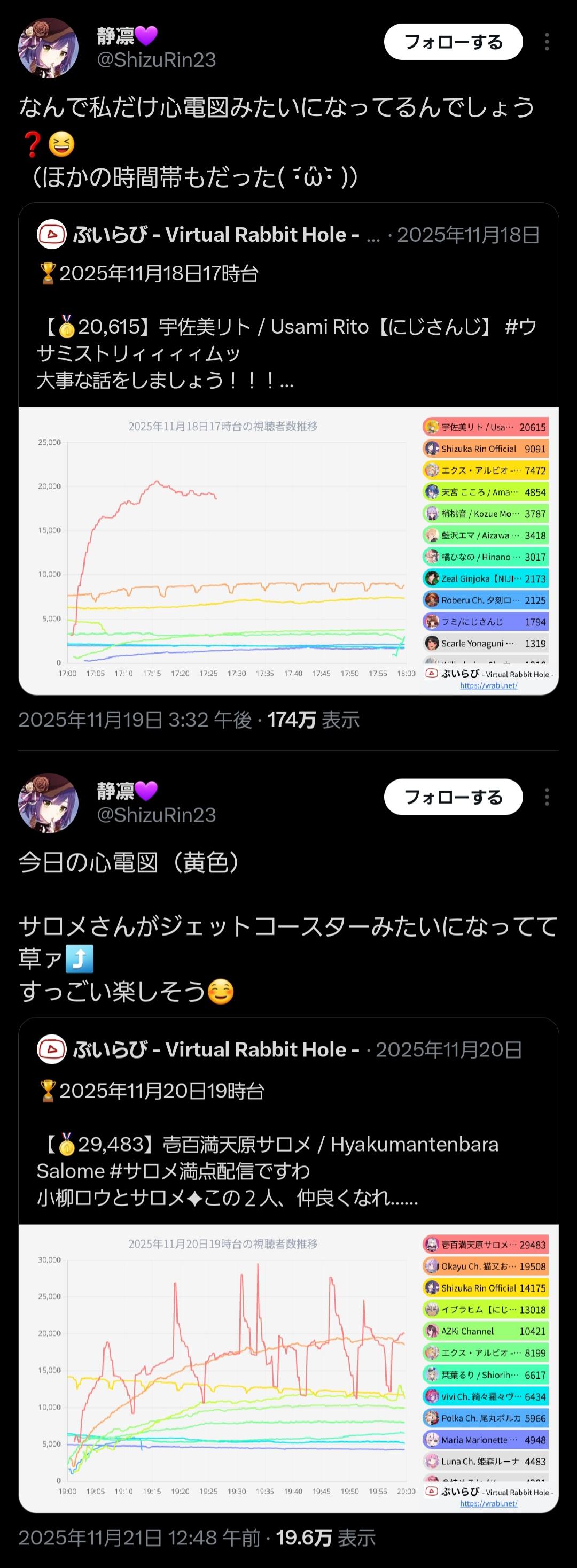Screen dimensions: 577x1568
Task: Open 静凛's avatar on the second tweet
Action: [49, 802]
